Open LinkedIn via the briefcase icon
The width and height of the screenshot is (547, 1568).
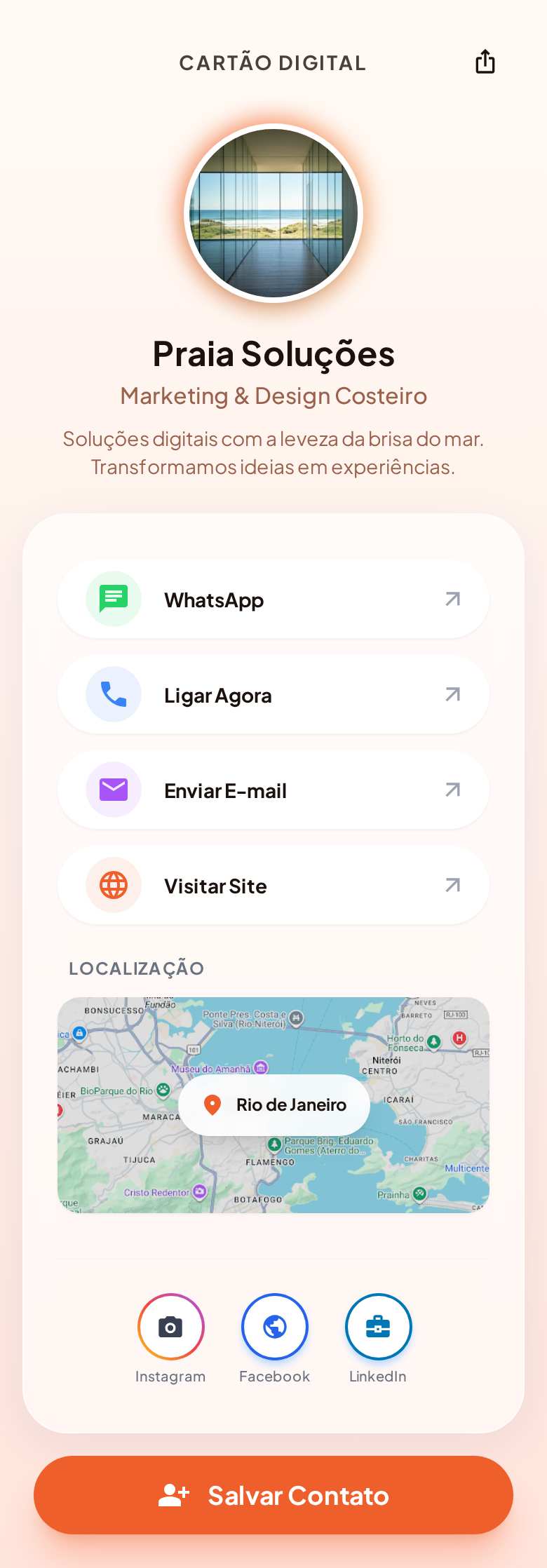pos(378,1326)
